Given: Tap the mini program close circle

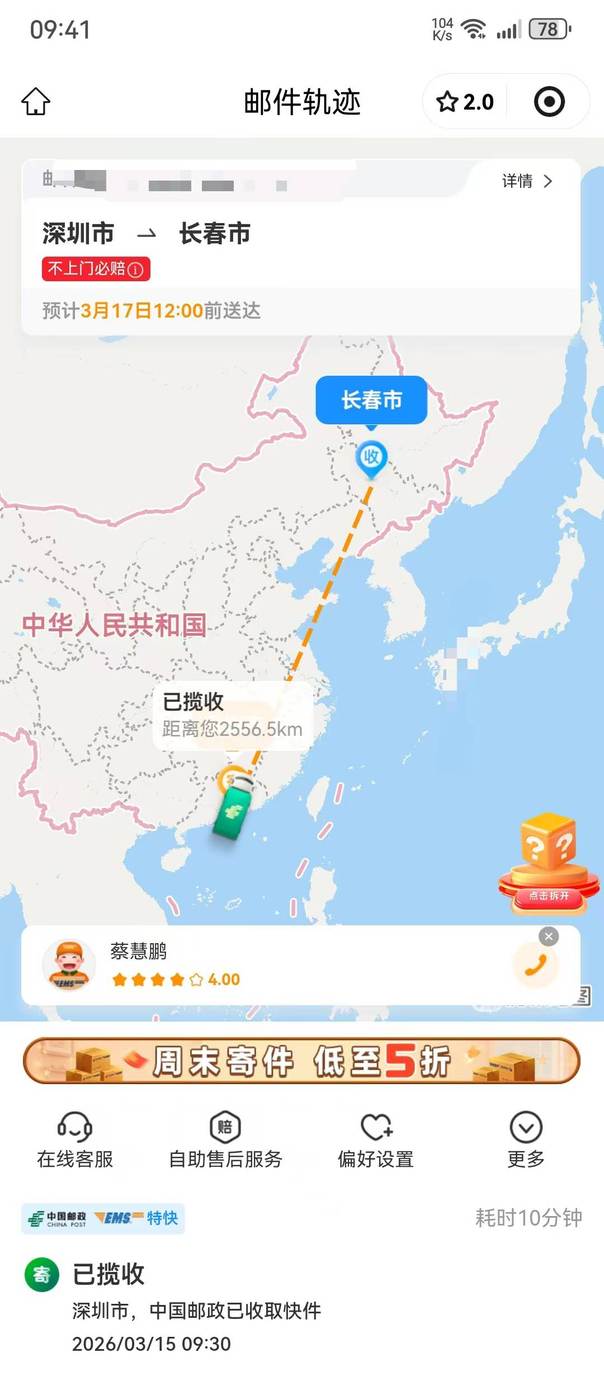Looking at the screenshot, I should [x=549, y=101].
